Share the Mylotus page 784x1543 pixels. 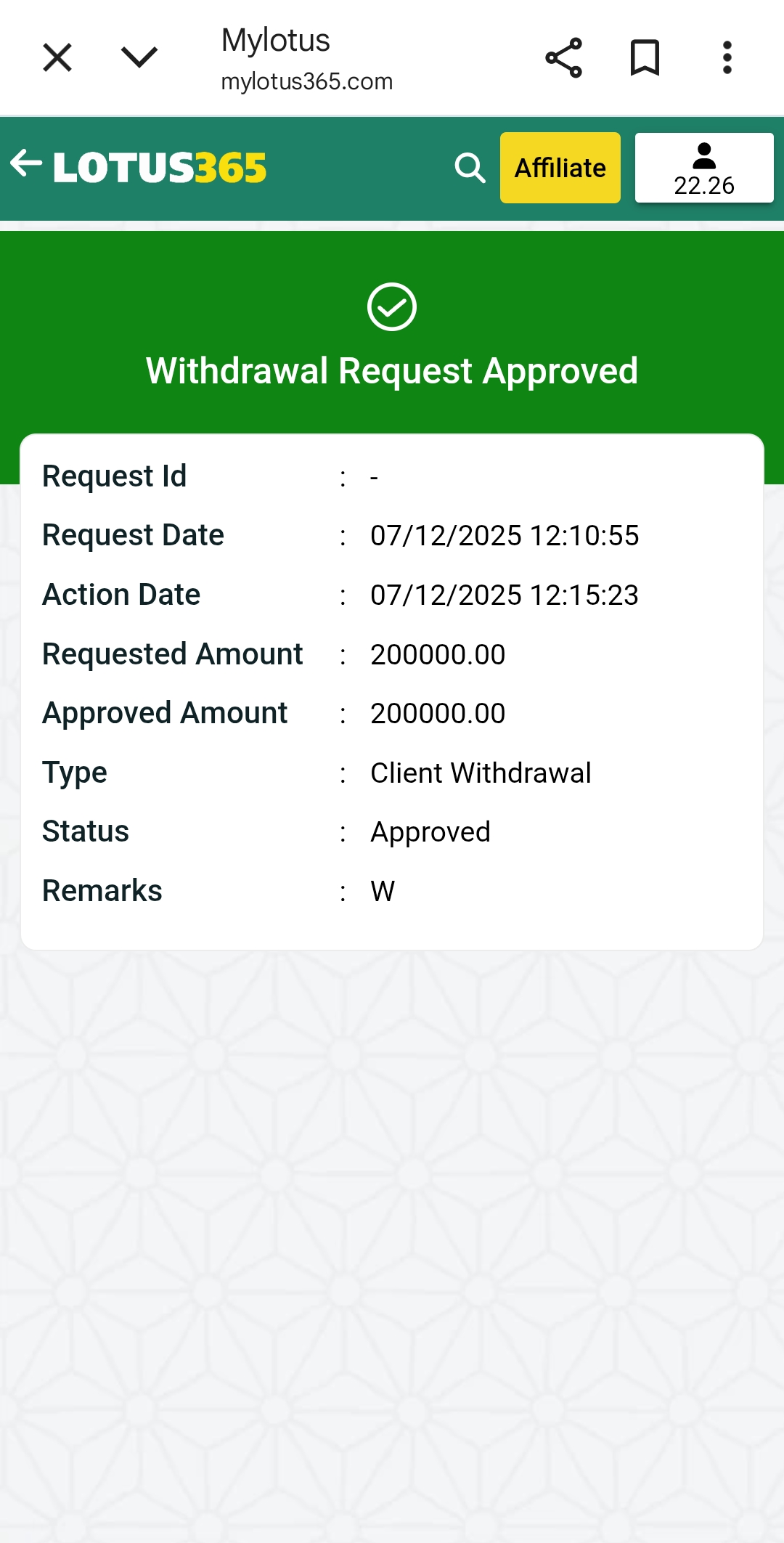point(563,57)
